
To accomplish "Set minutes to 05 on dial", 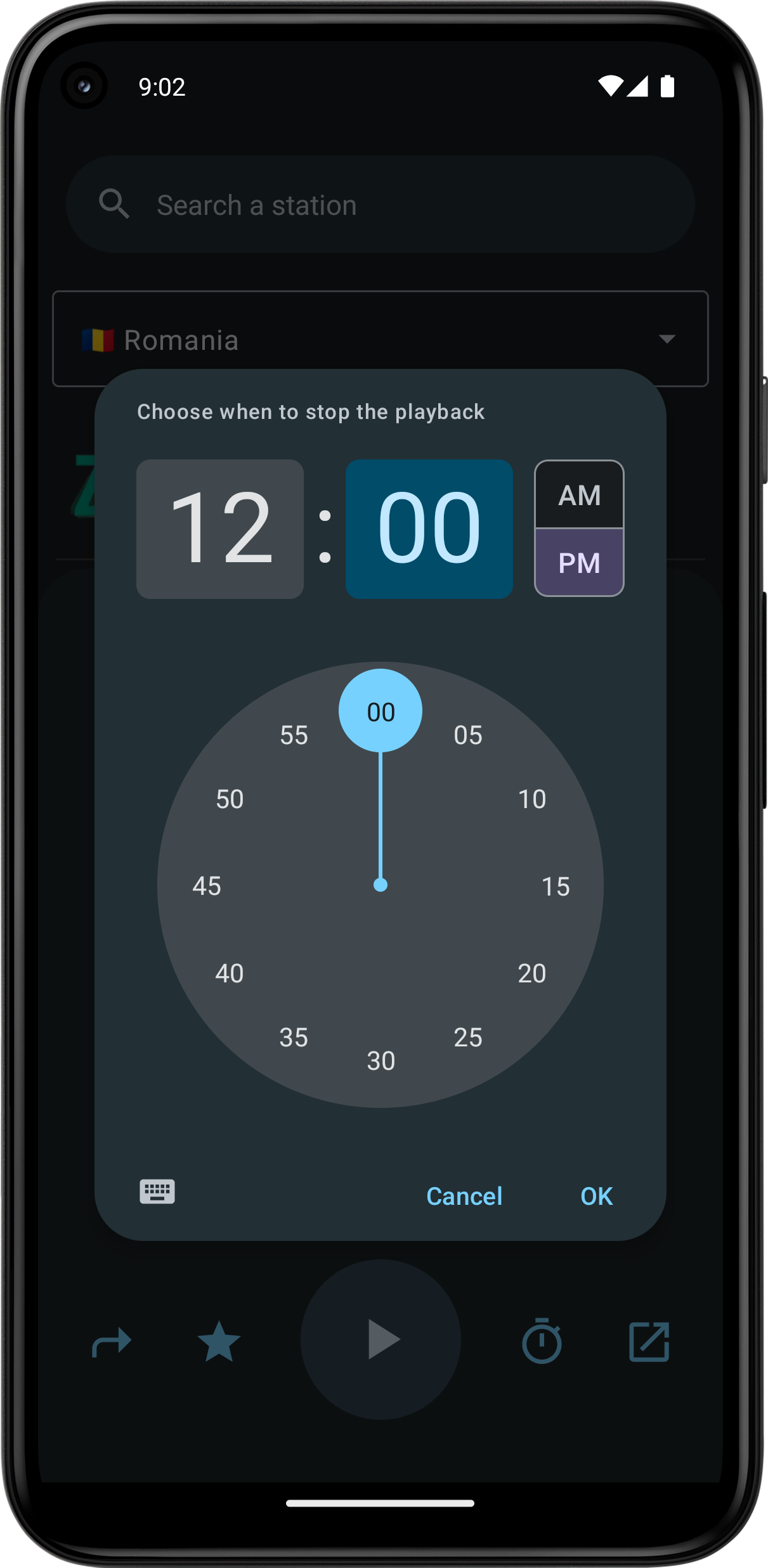I will point(468,735).
